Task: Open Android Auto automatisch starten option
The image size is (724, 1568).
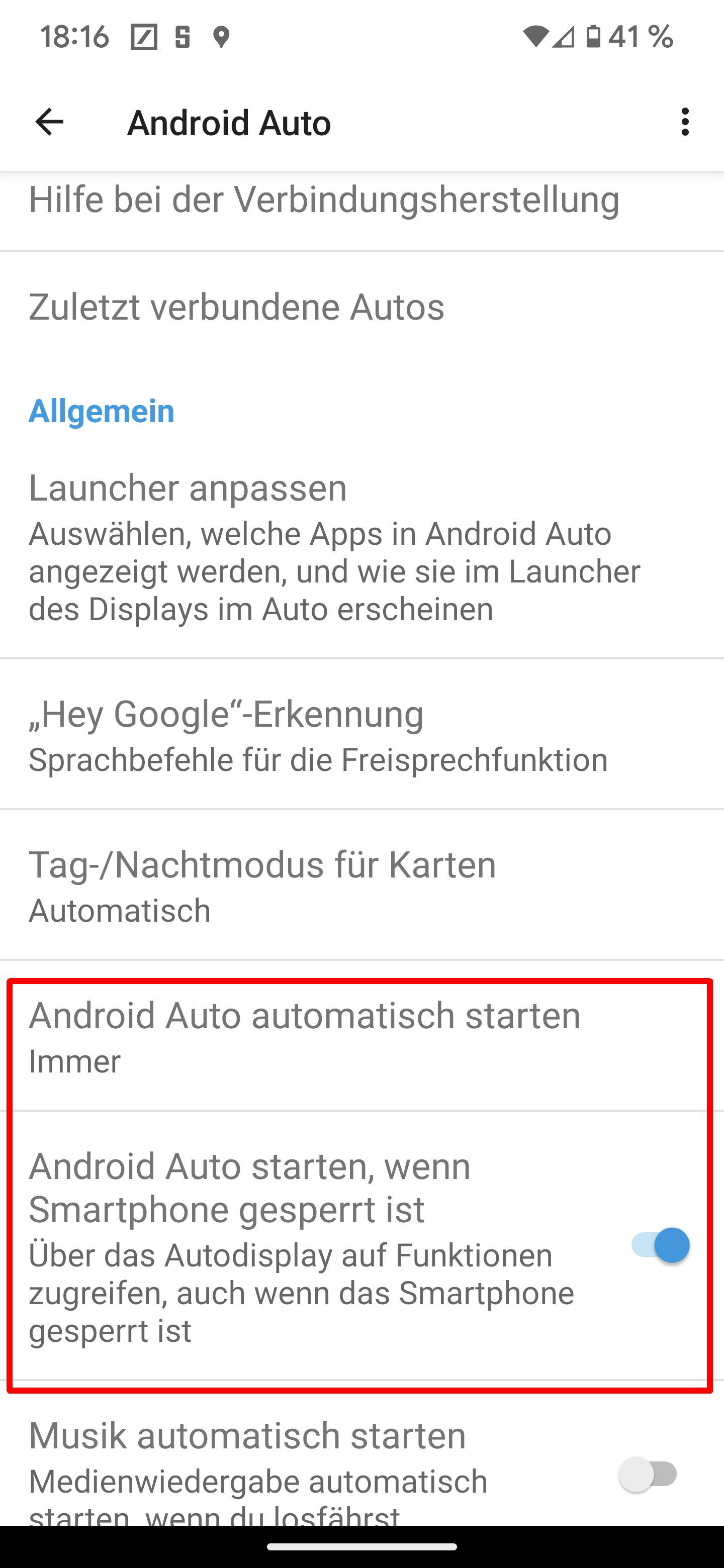Action: tap(305, 1037)
